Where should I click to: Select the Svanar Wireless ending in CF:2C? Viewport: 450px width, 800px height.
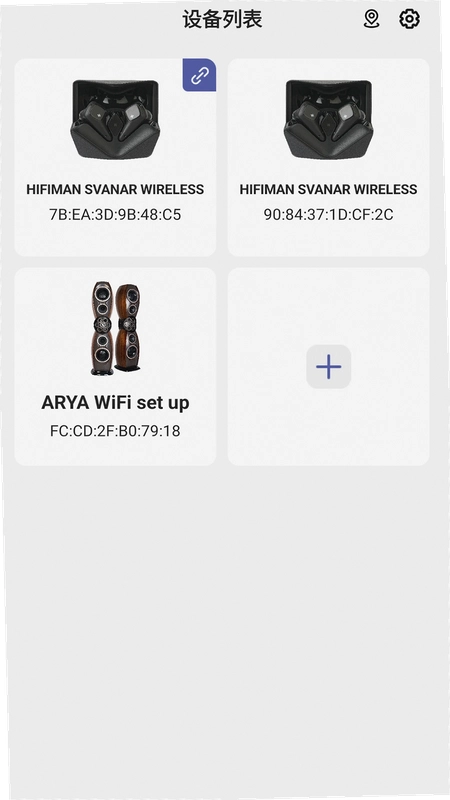[329, 157]
